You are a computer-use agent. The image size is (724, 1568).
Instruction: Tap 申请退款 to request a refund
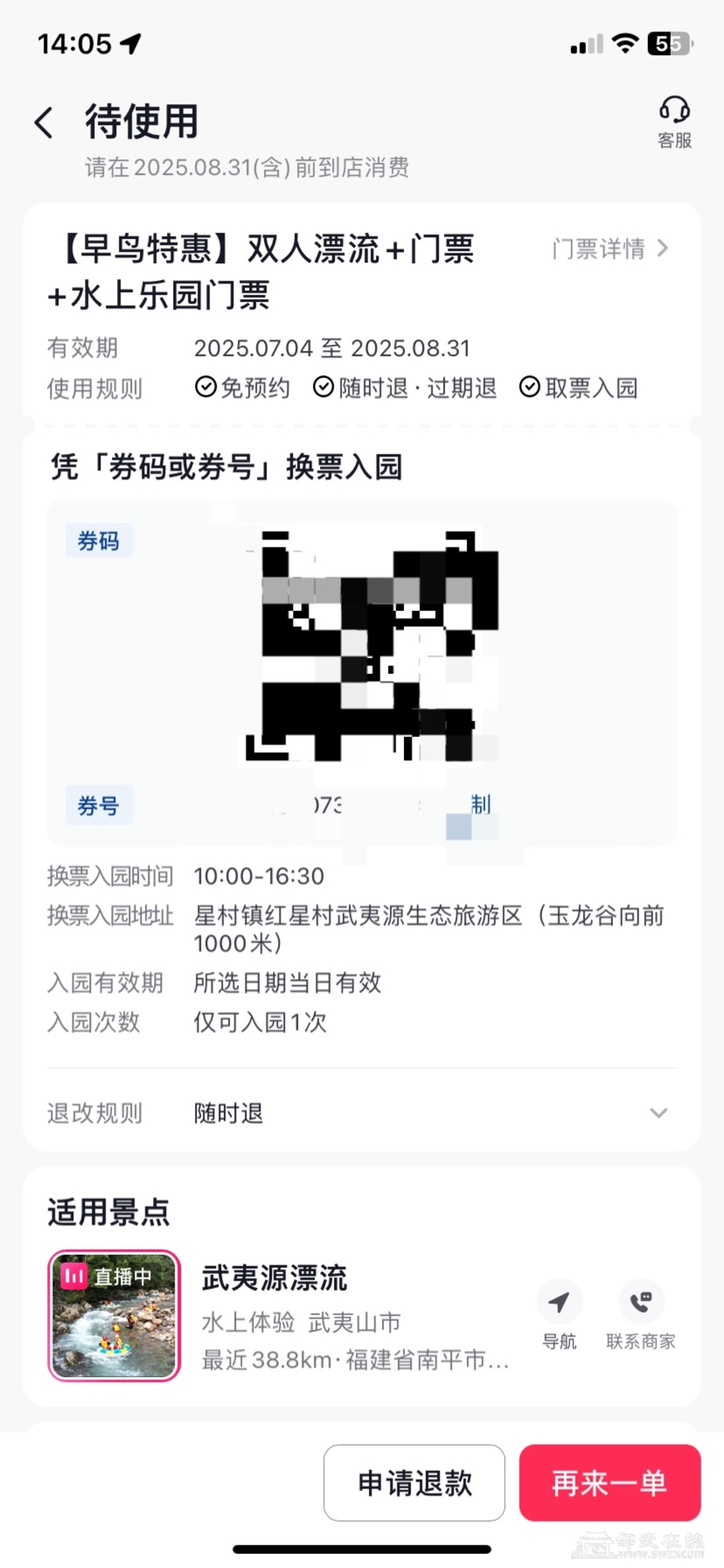click(414, 1483)
